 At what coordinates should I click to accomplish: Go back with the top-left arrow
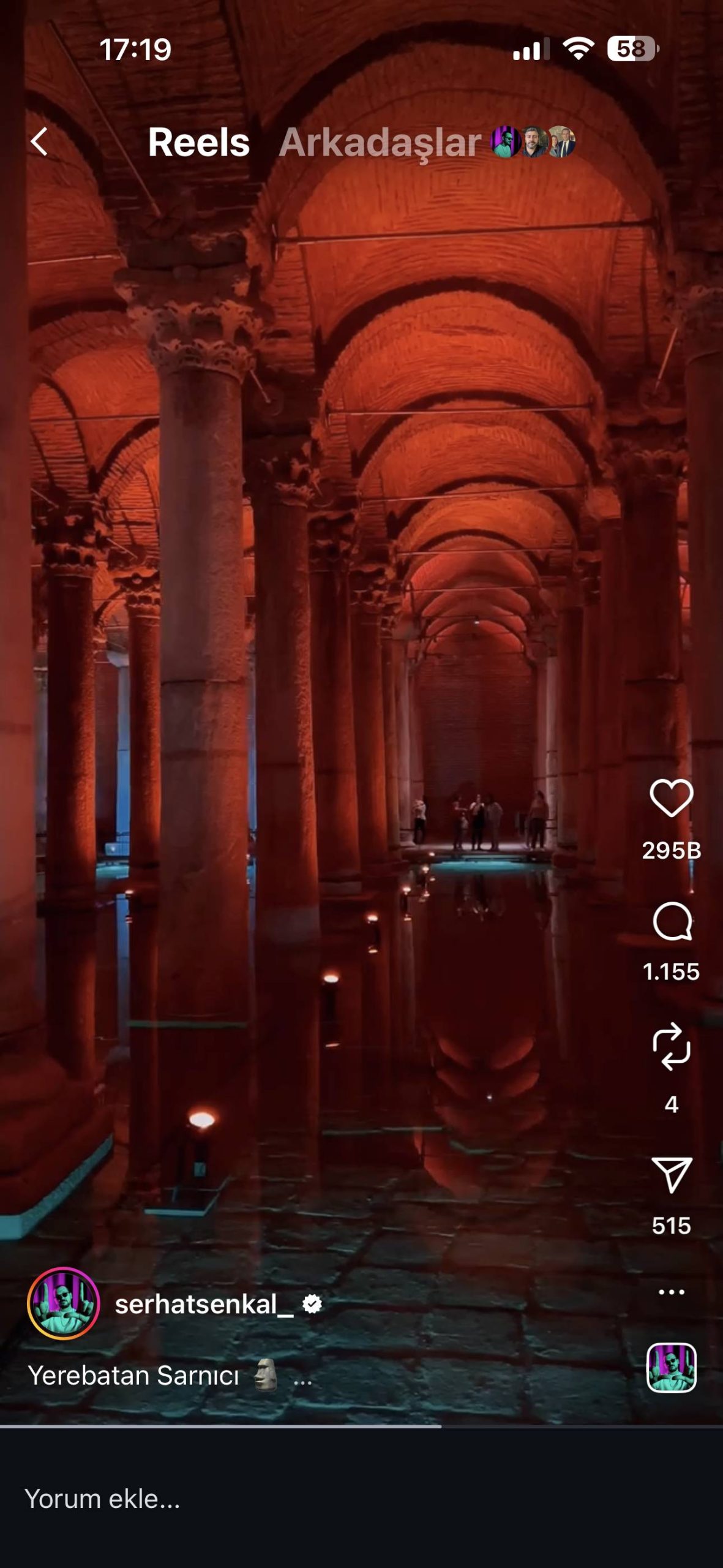[x=39, y=141]
